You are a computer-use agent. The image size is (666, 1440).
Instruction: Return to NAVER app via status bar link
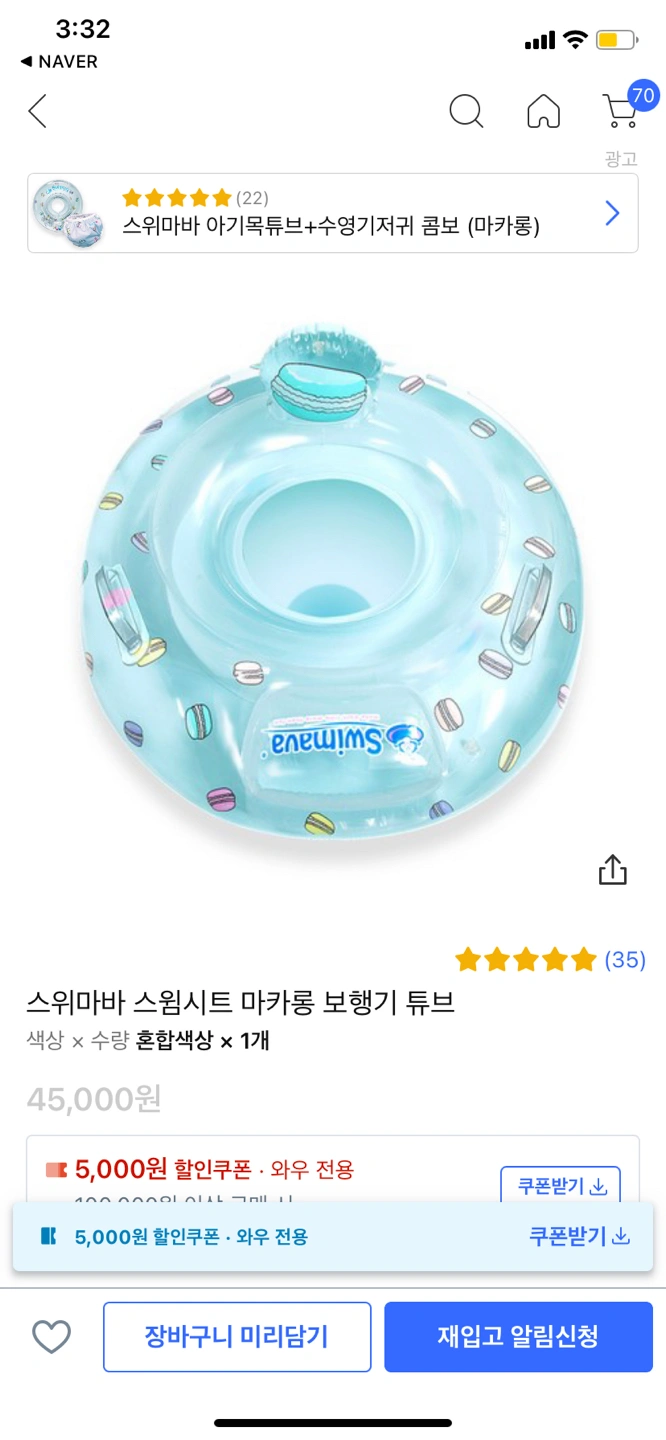[x=60, y=62]
